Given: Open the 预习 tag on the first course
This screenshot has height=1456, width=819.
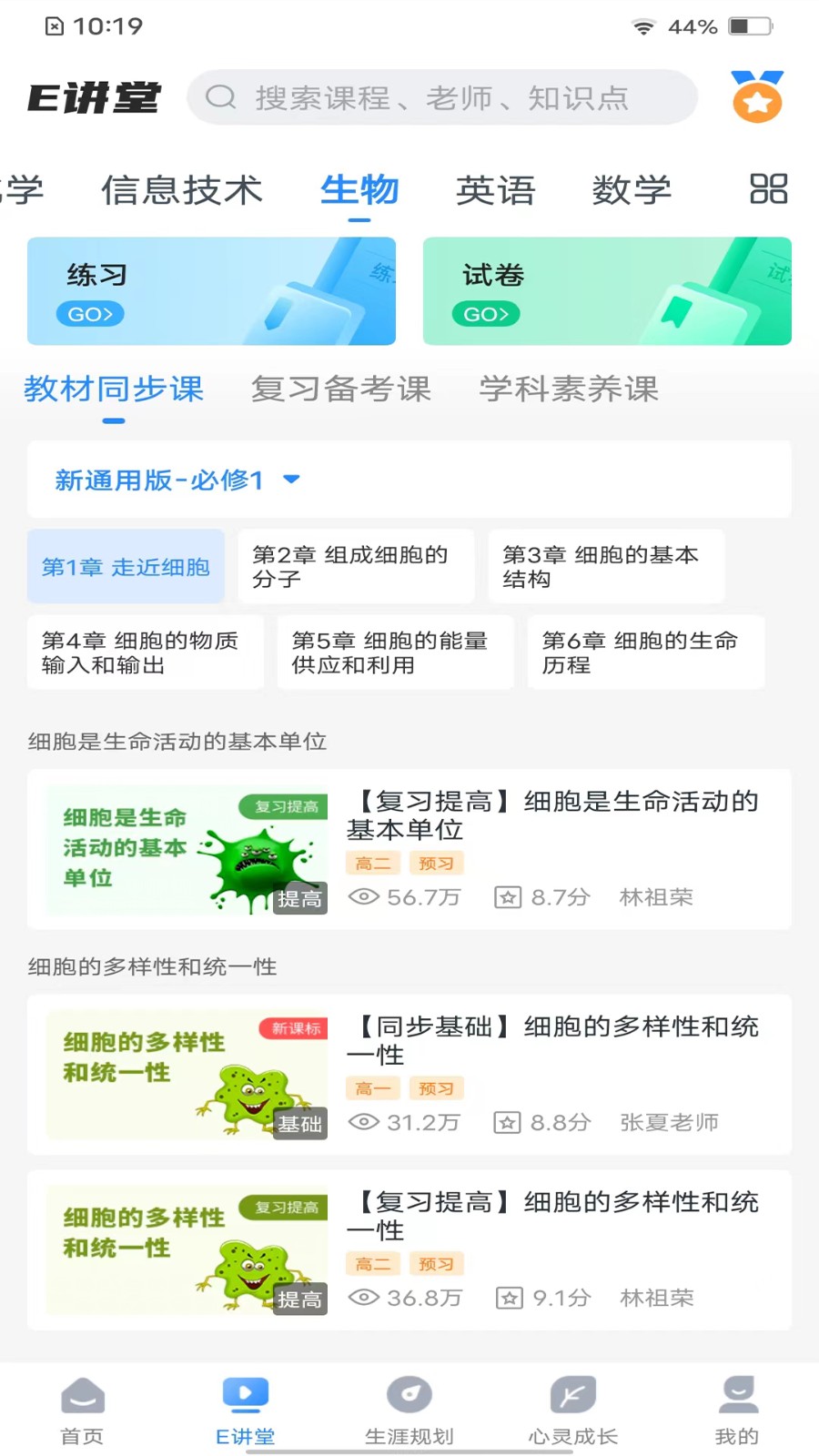Looking at the screenshot, I should pos(437,863).
